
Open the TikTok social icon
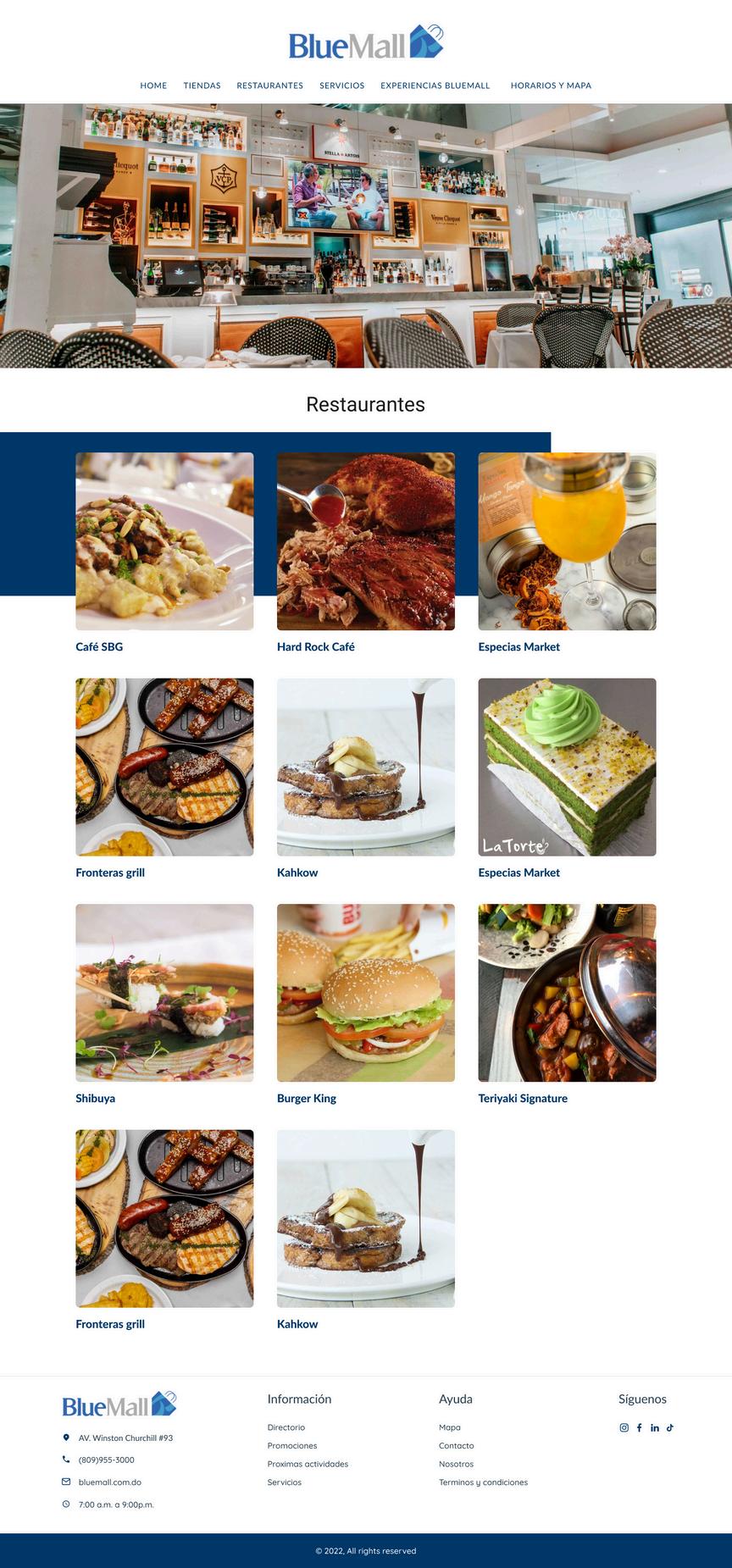[x=670, y=1427]
